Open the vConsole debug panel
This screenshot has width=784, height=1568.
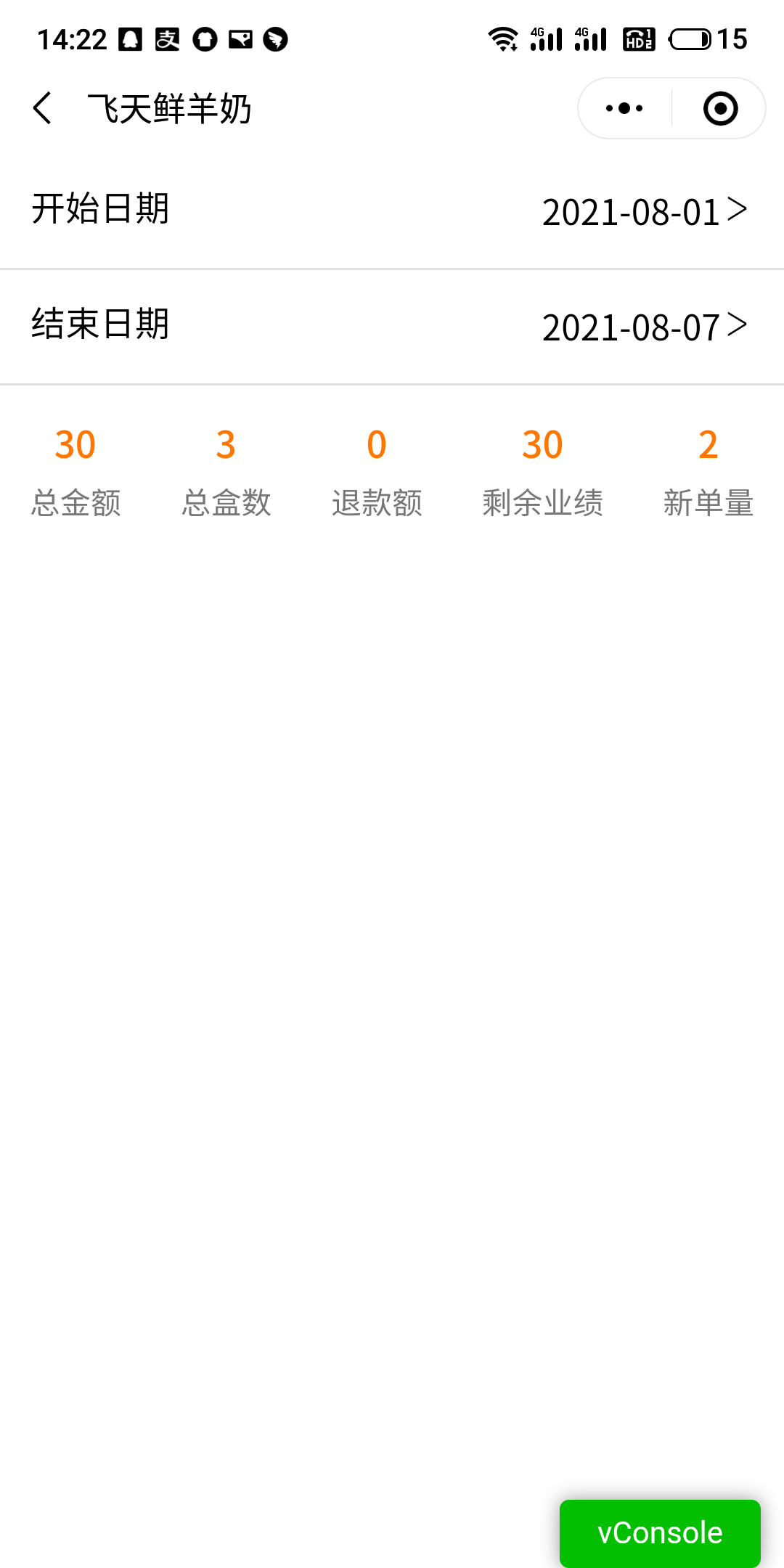click(659, 1532)
